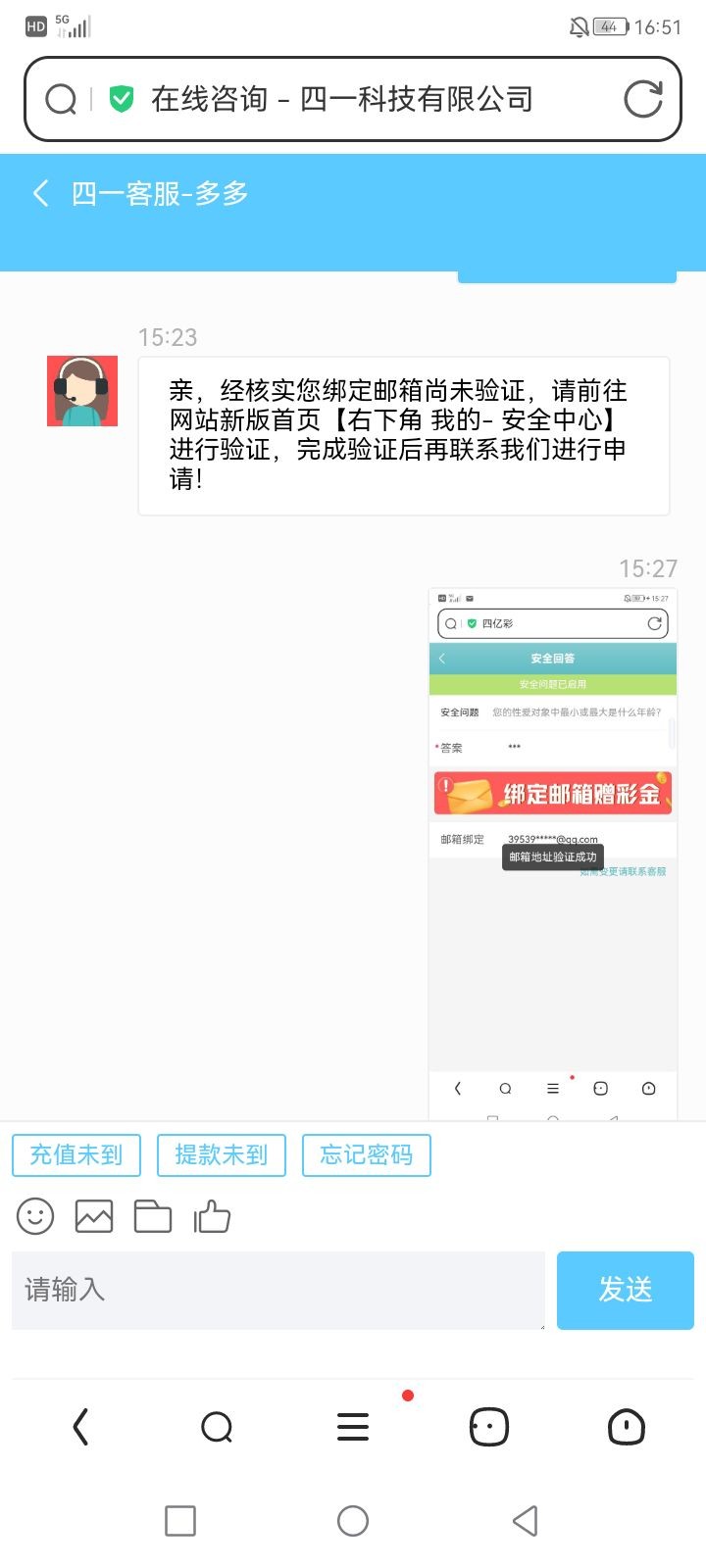
Task: Send the message with 发送
Action: [x=626, y=1290]
